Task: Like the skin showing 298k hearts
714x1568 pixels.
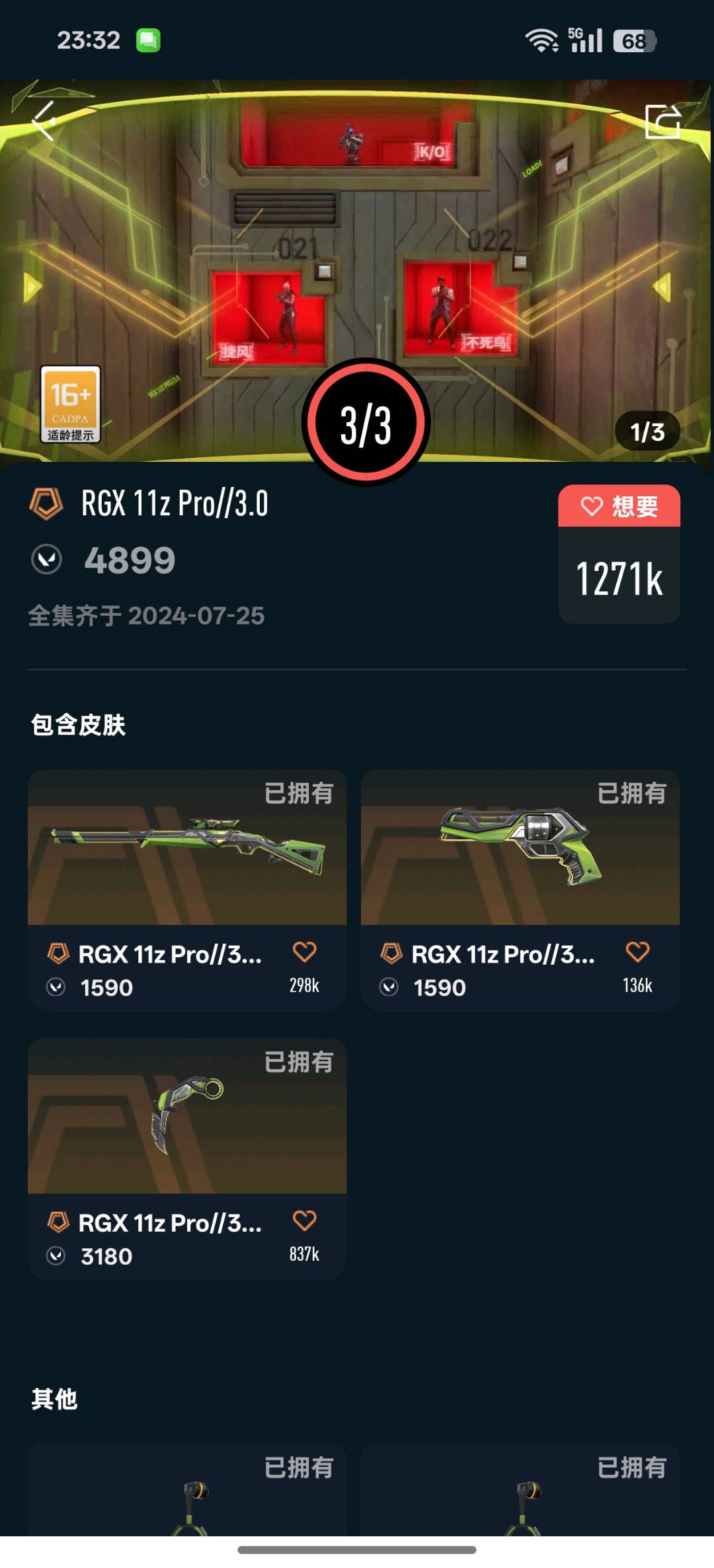Action: click(x=305, y=952)
